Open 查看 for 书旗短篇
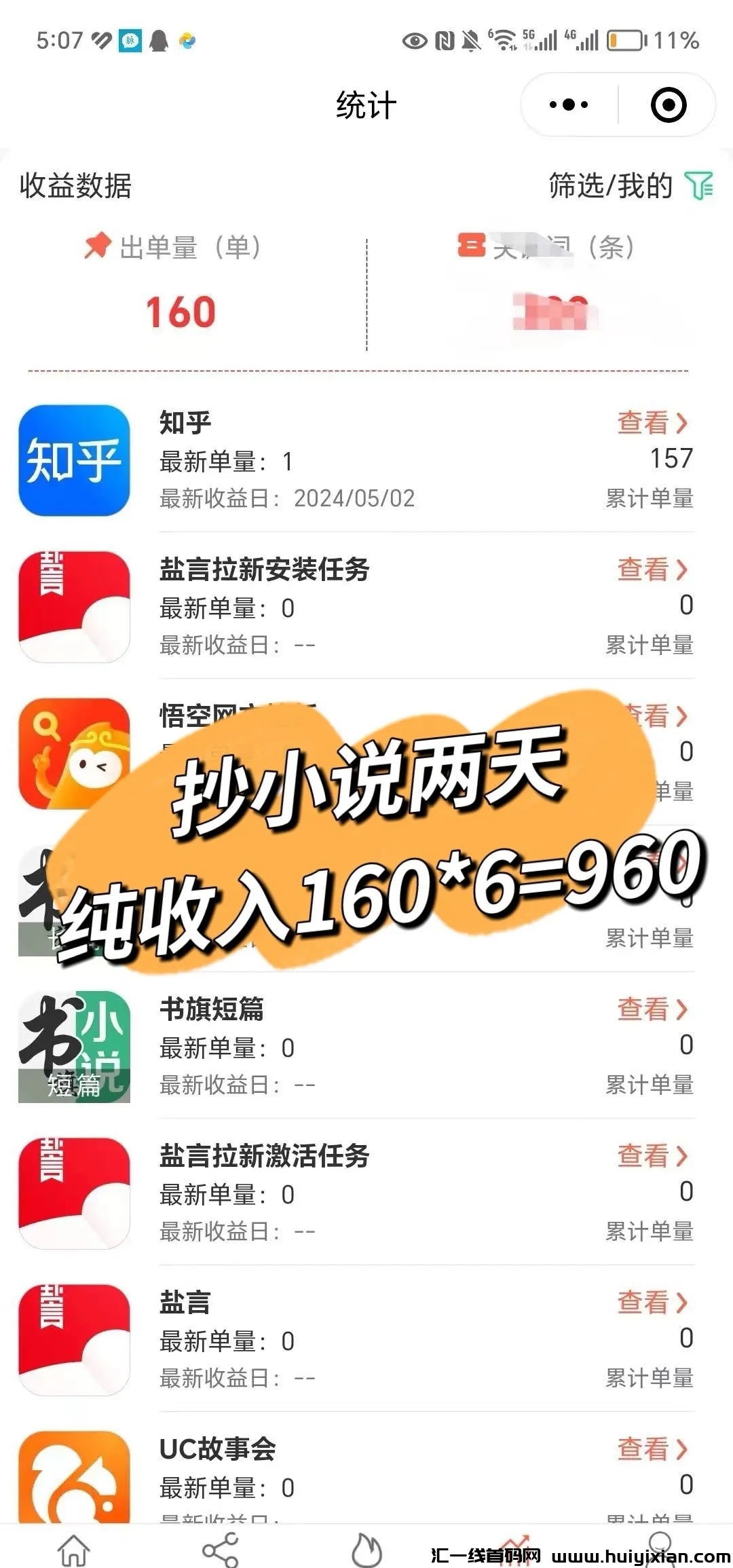Screen dimensions: 733x1568 click(652, 1009)
